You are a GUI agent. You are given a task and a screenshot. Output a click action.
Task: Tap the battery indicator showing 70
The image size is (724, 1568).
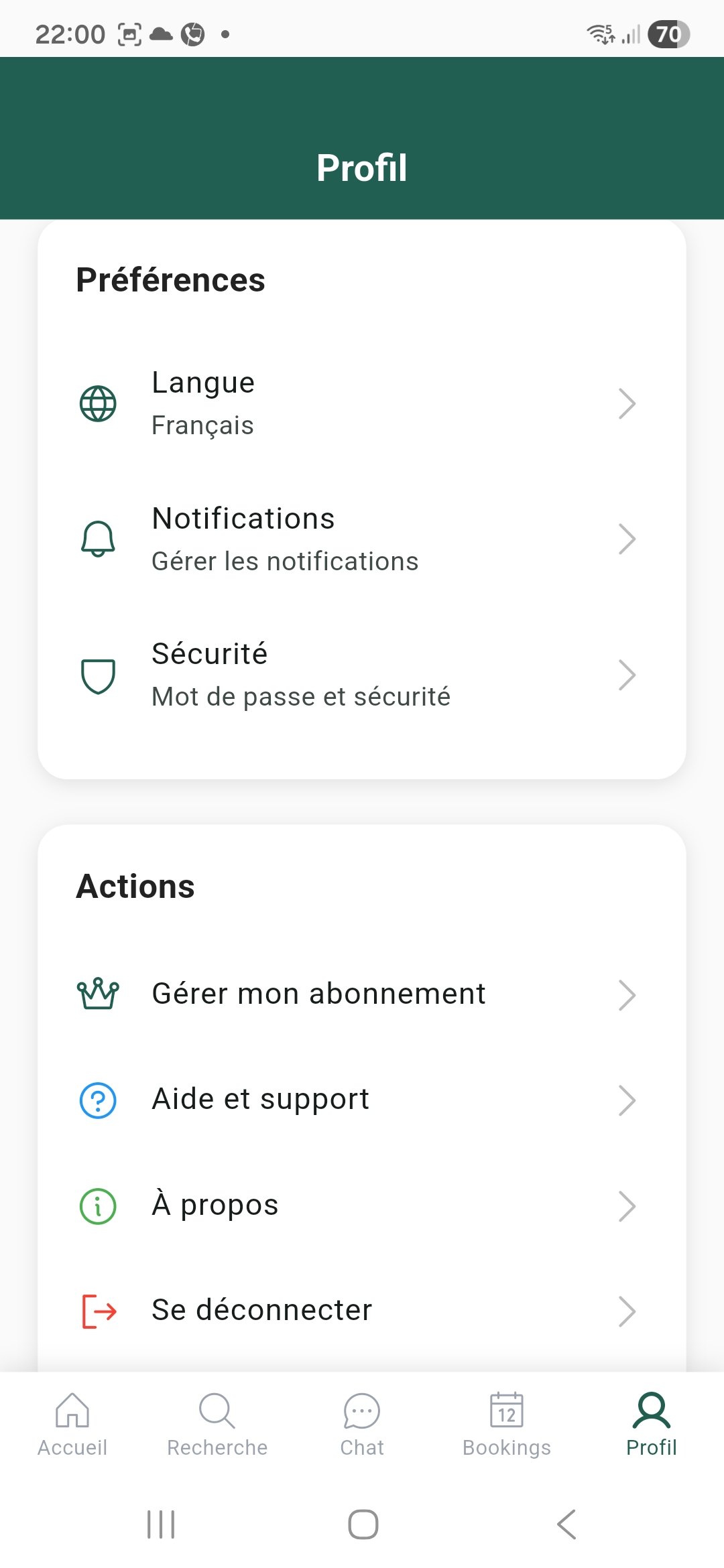tap(668, 34)
